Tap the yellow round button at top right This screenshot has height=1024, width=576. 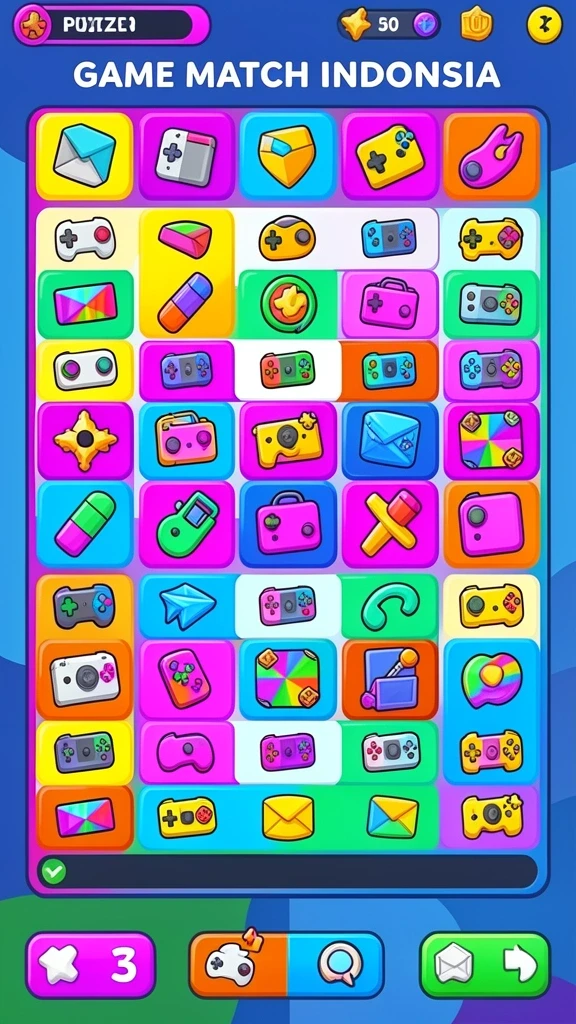point(544,25)
